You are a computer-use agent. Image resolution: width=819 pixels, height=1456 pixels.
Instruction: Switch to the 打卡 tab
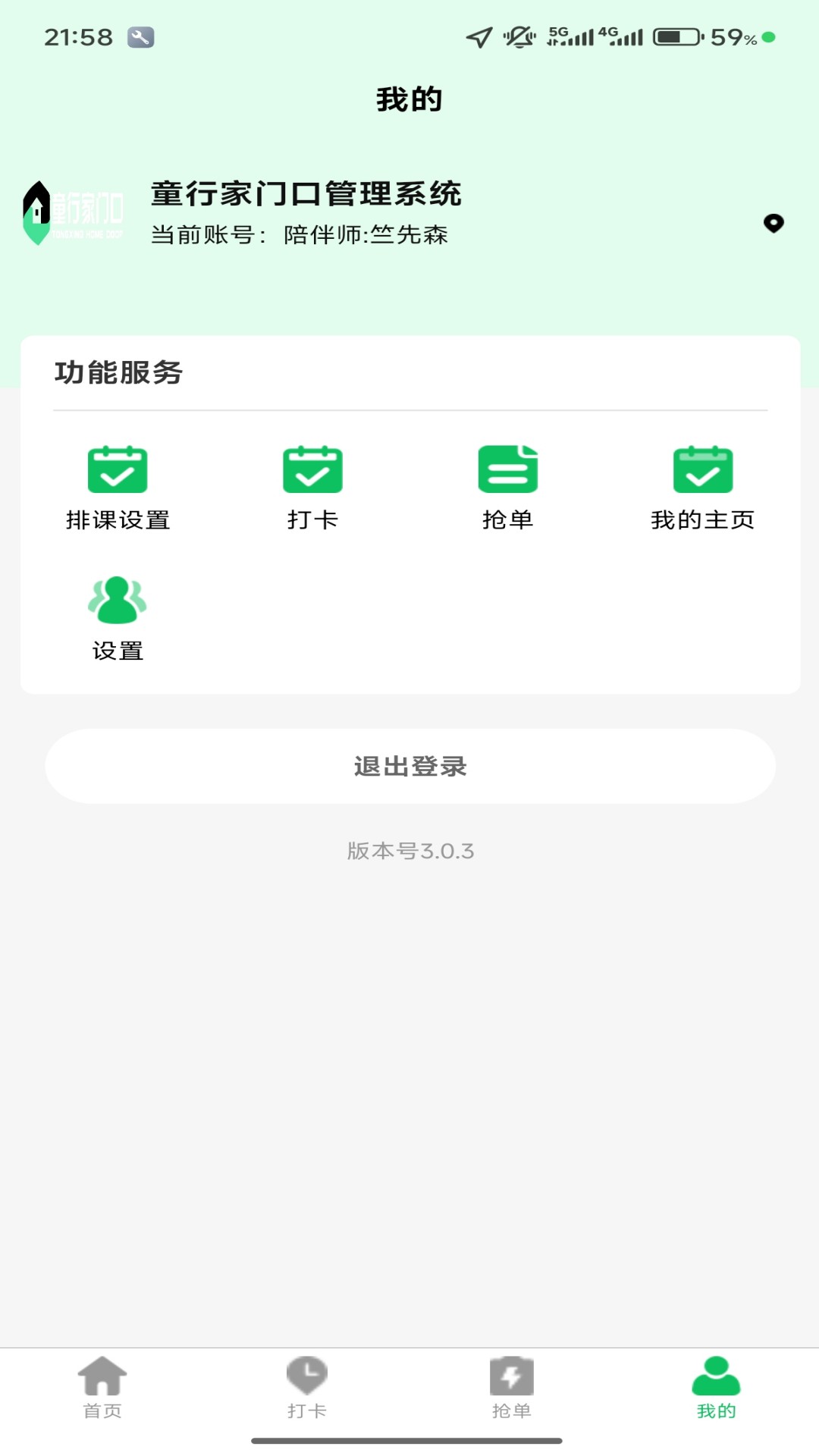click(x=307, y=1395)
